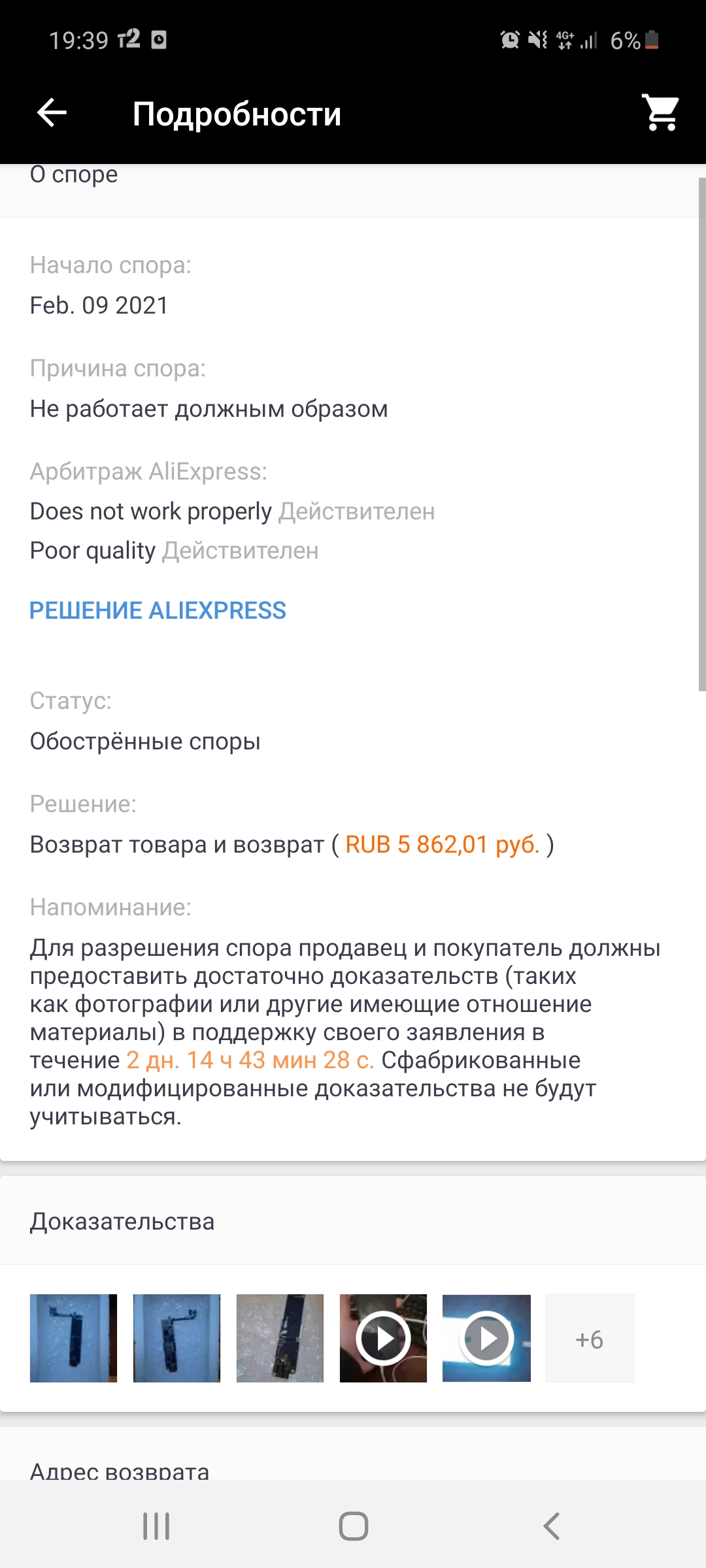Screen dimensions: 706x1568
Task: Open the first evidence photo thumbnail
Action: coord(73,1338)
